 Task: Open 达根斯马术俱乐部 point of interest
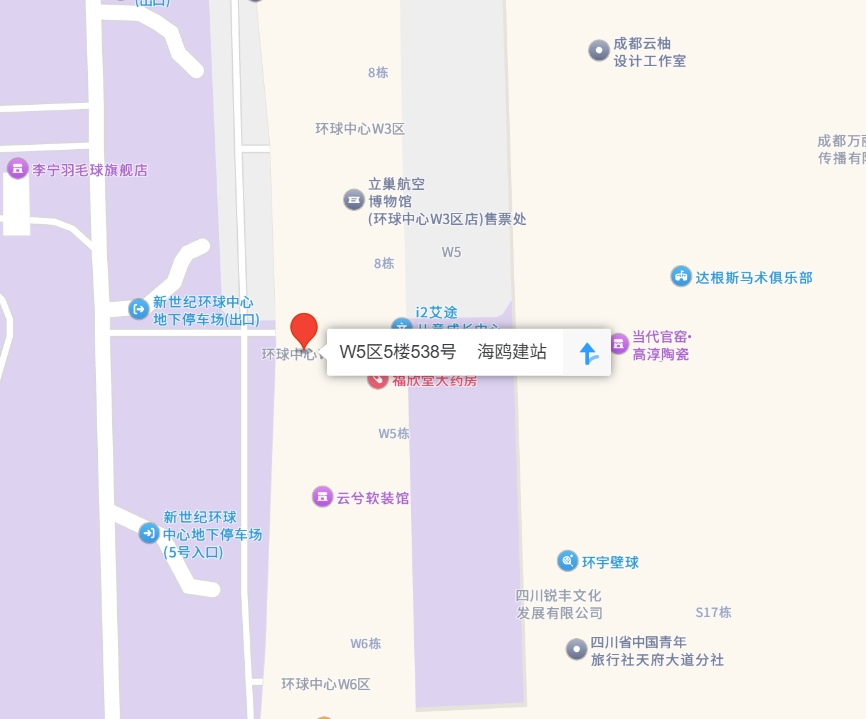point(681,277)
